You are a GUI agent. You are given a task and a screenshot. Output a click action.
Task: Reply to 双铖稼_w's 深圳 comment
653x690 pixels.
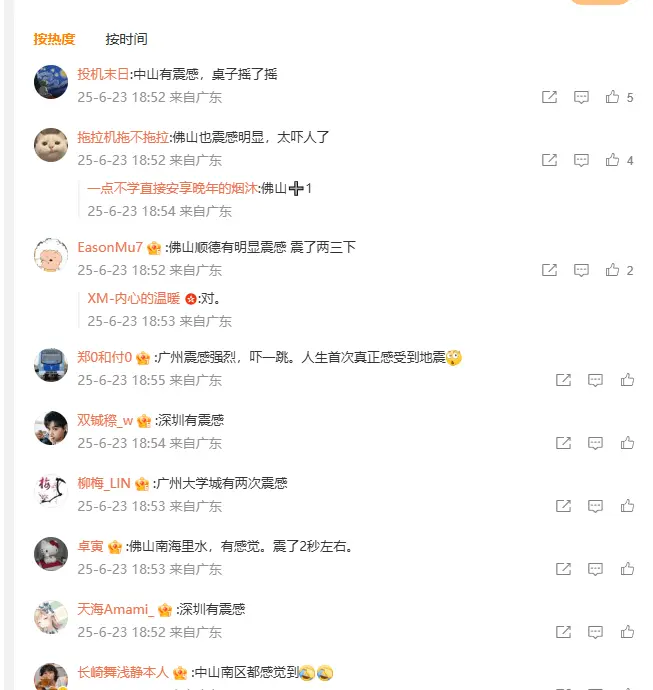(595, 443)
